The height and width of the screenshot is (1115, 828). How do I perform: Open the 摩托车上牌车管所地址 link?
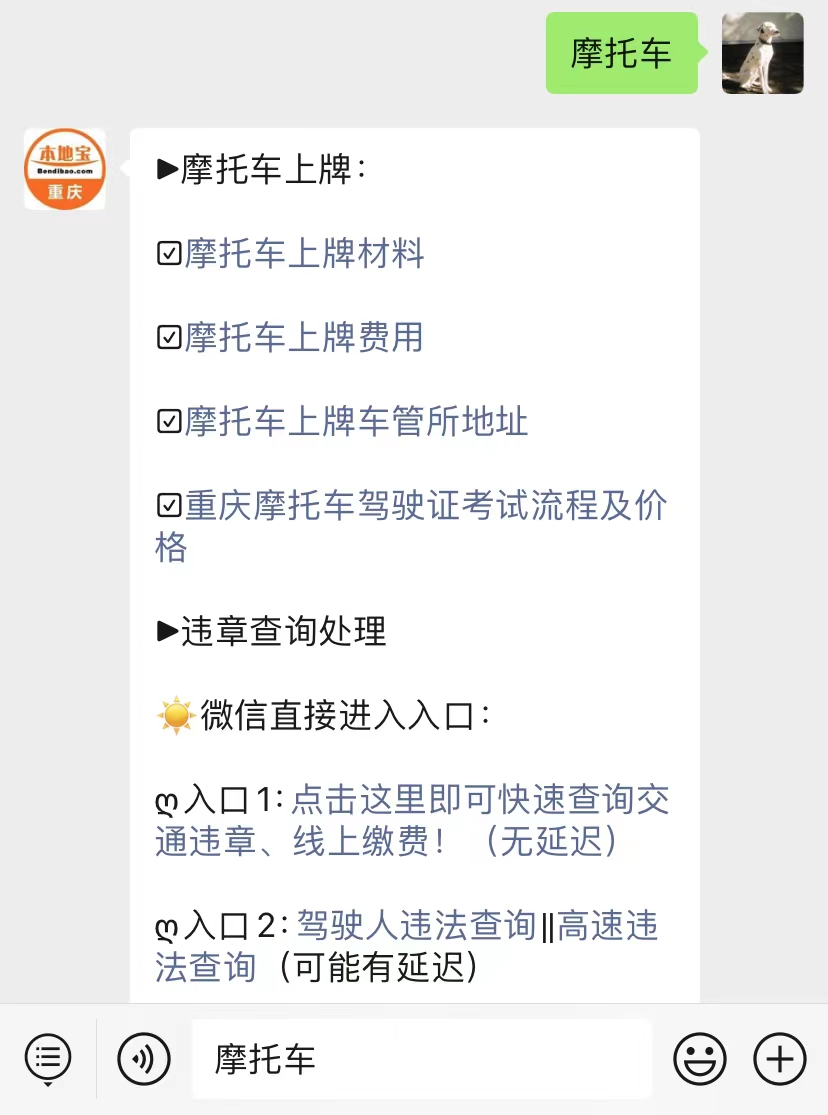[x=356, y=422]
